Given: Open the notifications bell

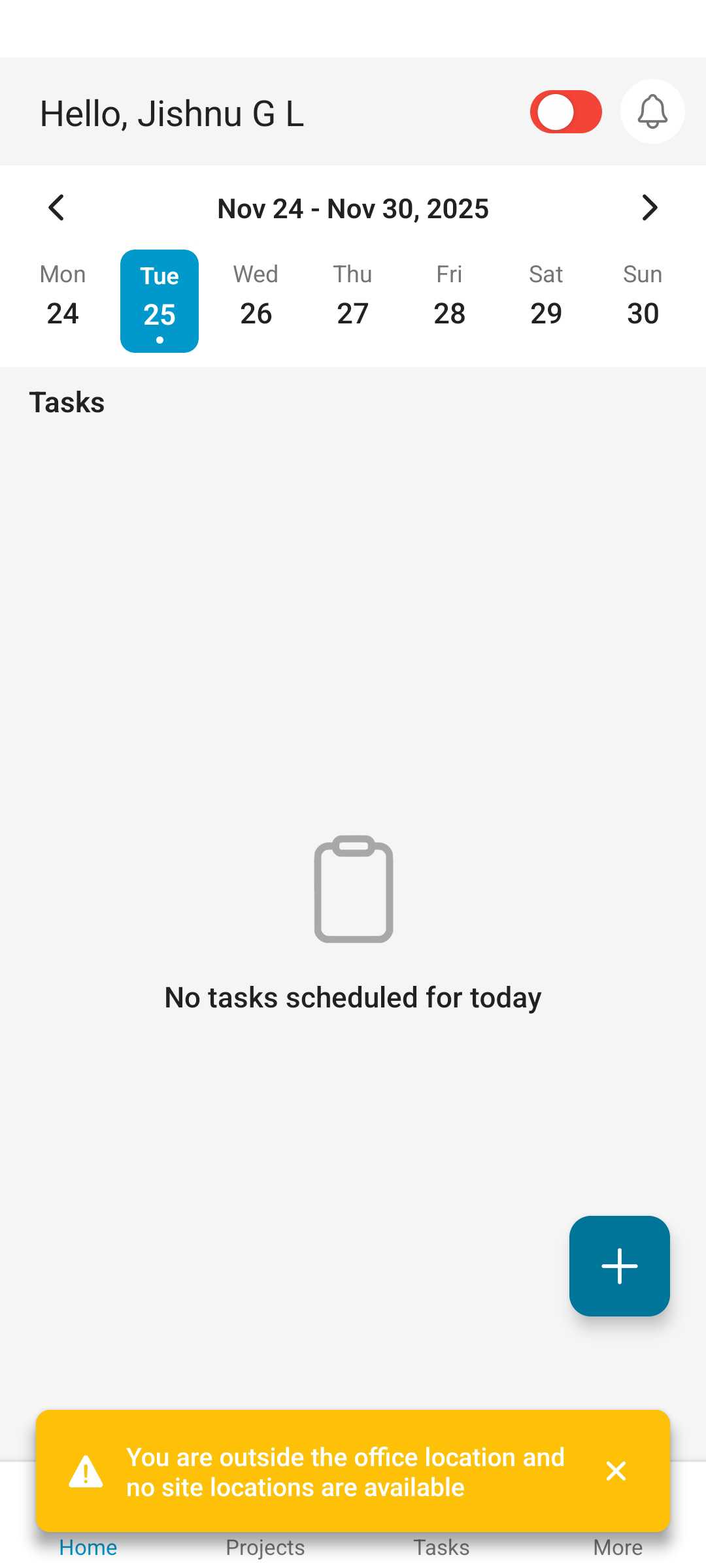Looking at the screenshot, I should pyautogui.click(x=652, y=112).
